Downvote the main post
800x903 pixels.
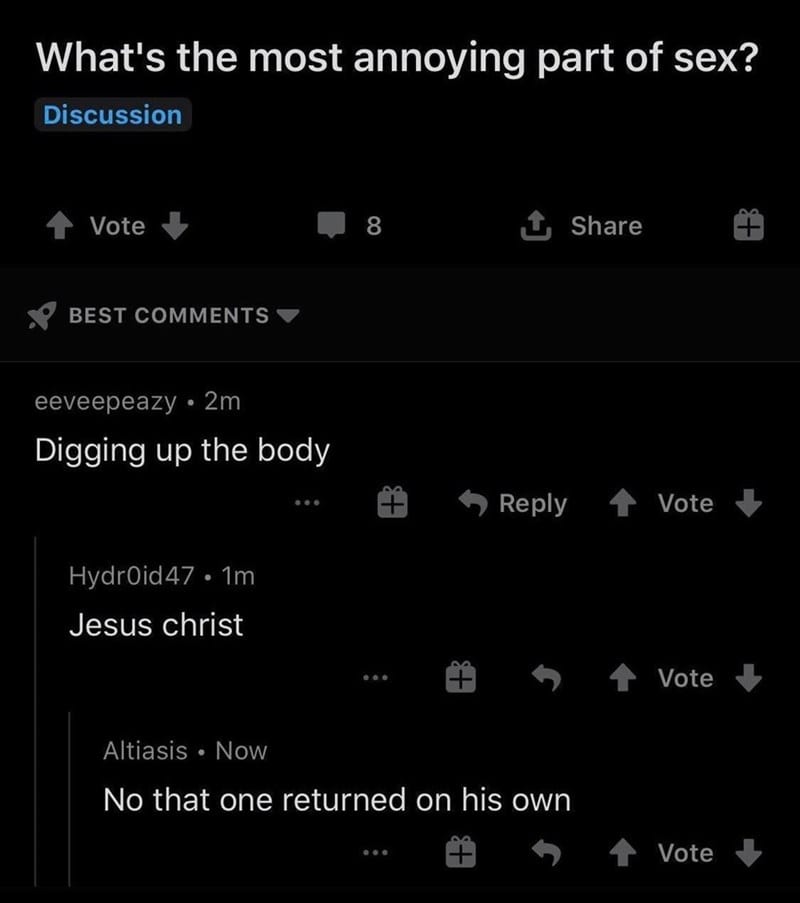coord(175,226)
